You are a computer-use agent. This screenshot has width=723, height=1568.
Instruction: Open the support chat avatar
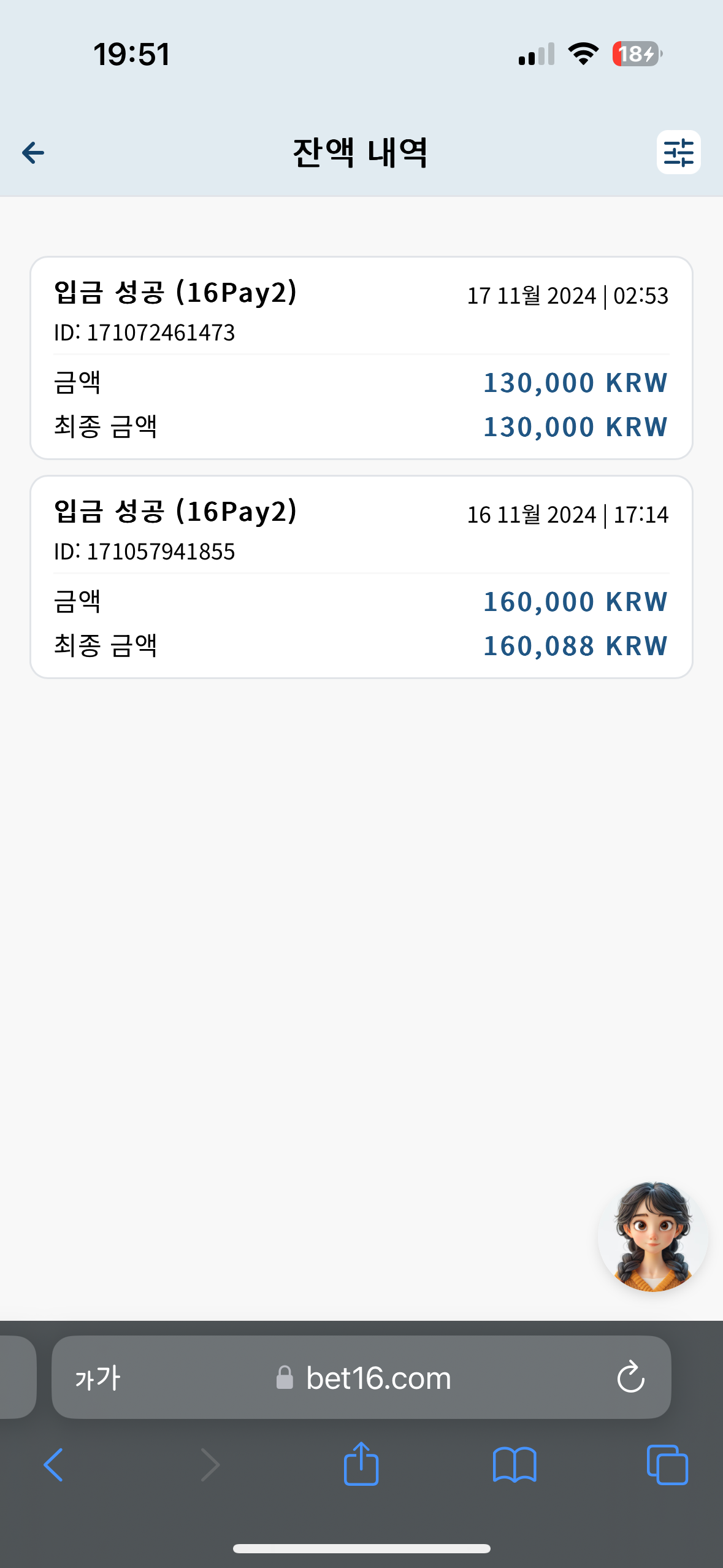652,1236
